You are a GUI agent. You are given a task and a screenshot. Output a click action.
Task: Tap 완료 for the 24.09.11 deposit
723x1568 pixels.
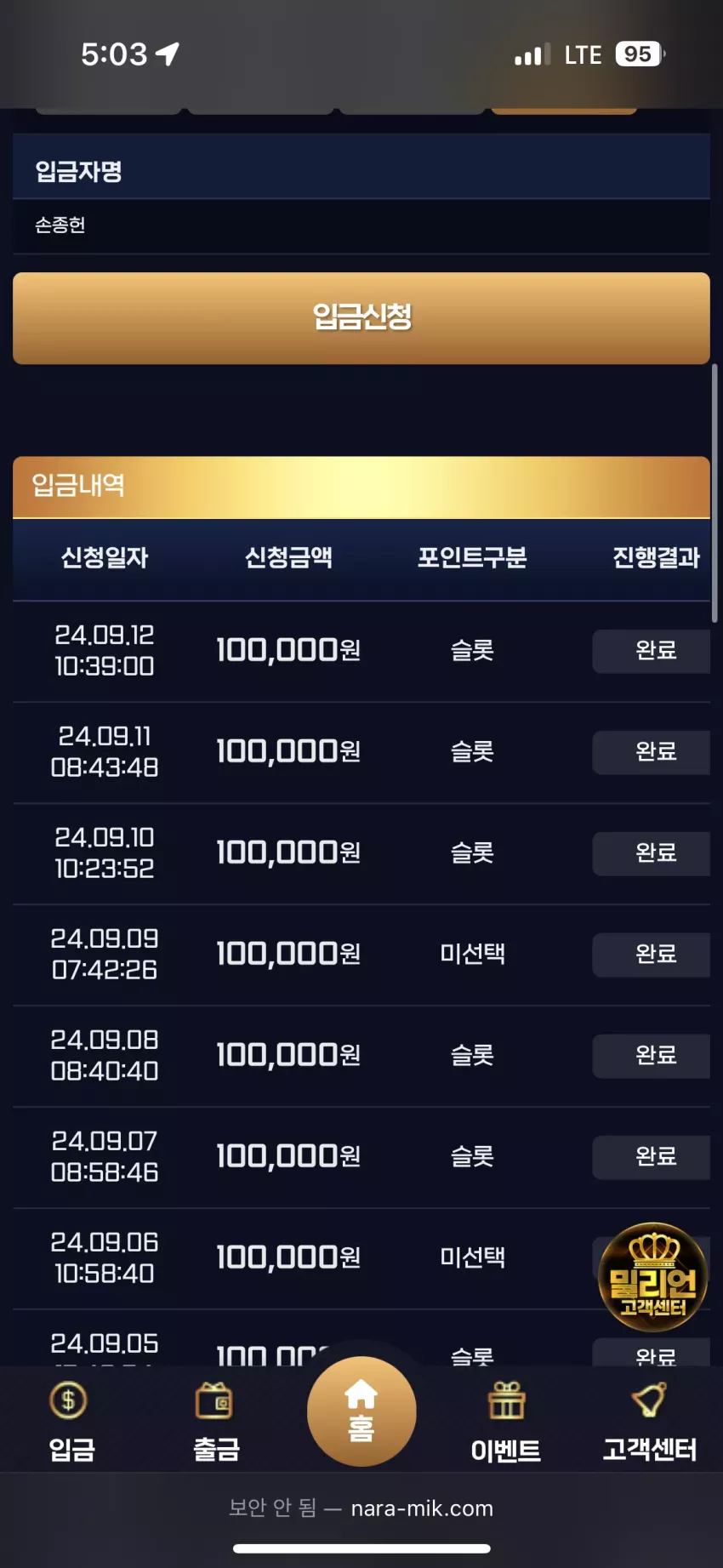point(652,752)
